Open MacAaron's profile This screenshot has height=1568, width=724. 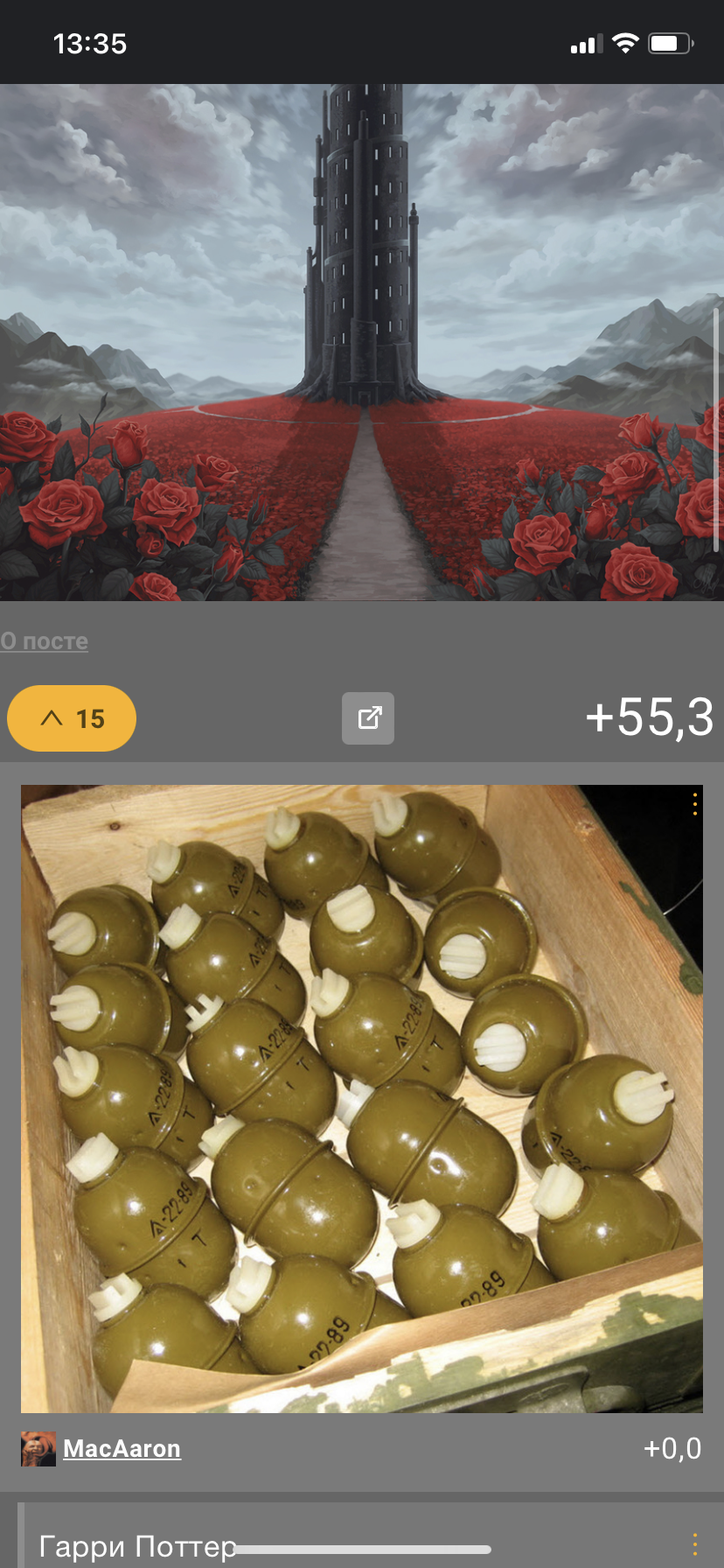click(122, 1448)
